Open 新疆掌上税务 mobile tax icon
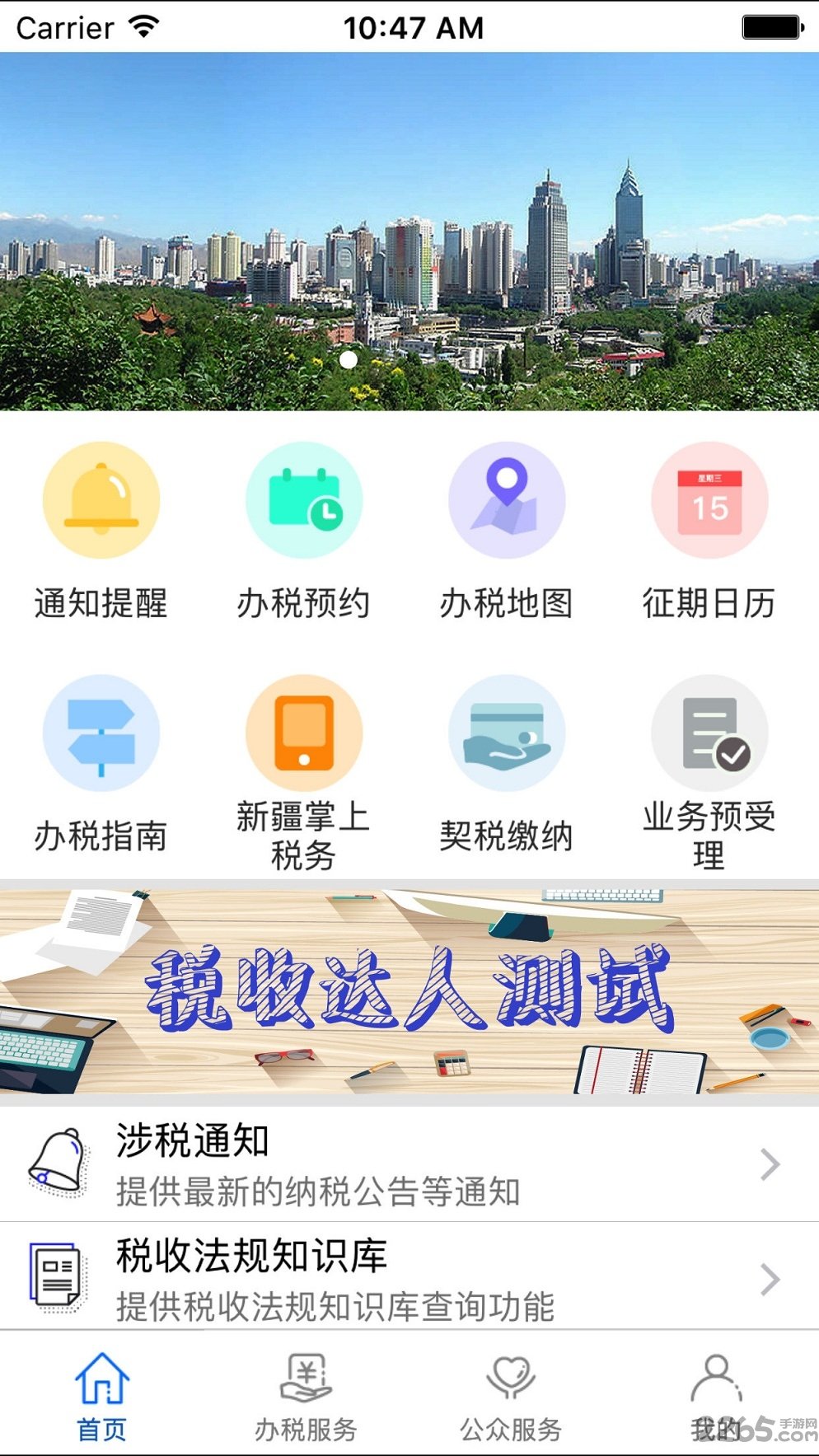Image resolution: width=819 pixels, height=1456 pixels. point(303,733)
